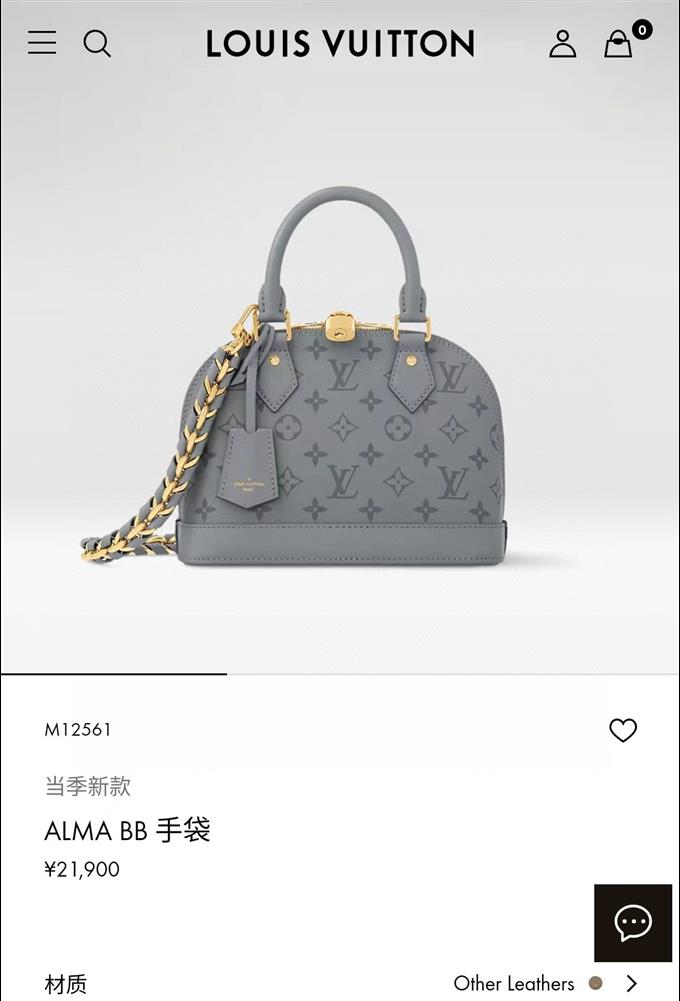680x1001 pixels.
Task: Open the Other Leathers material options
Action: click(545, 983)
